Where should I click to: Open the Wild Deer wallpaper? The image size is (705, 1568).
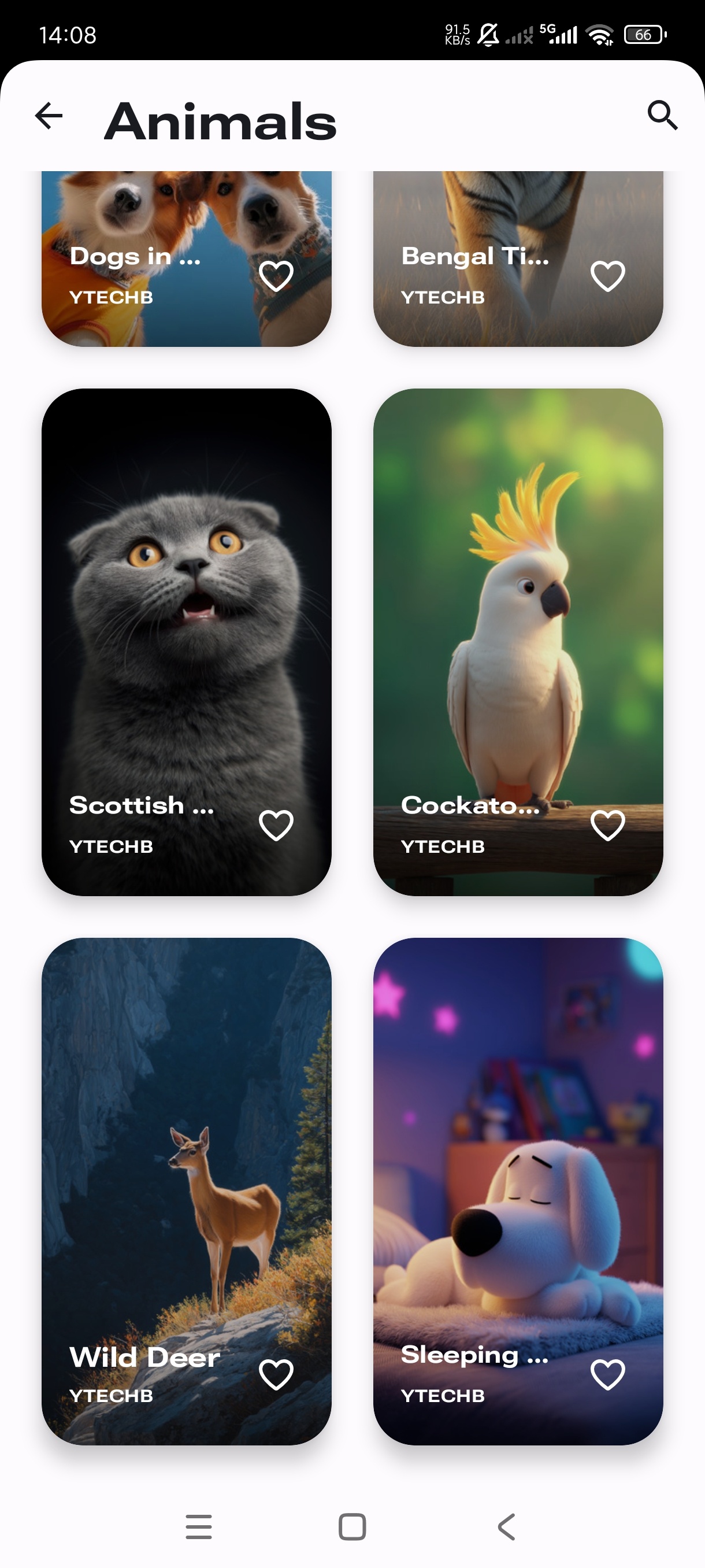click(x=186, y=1191)
